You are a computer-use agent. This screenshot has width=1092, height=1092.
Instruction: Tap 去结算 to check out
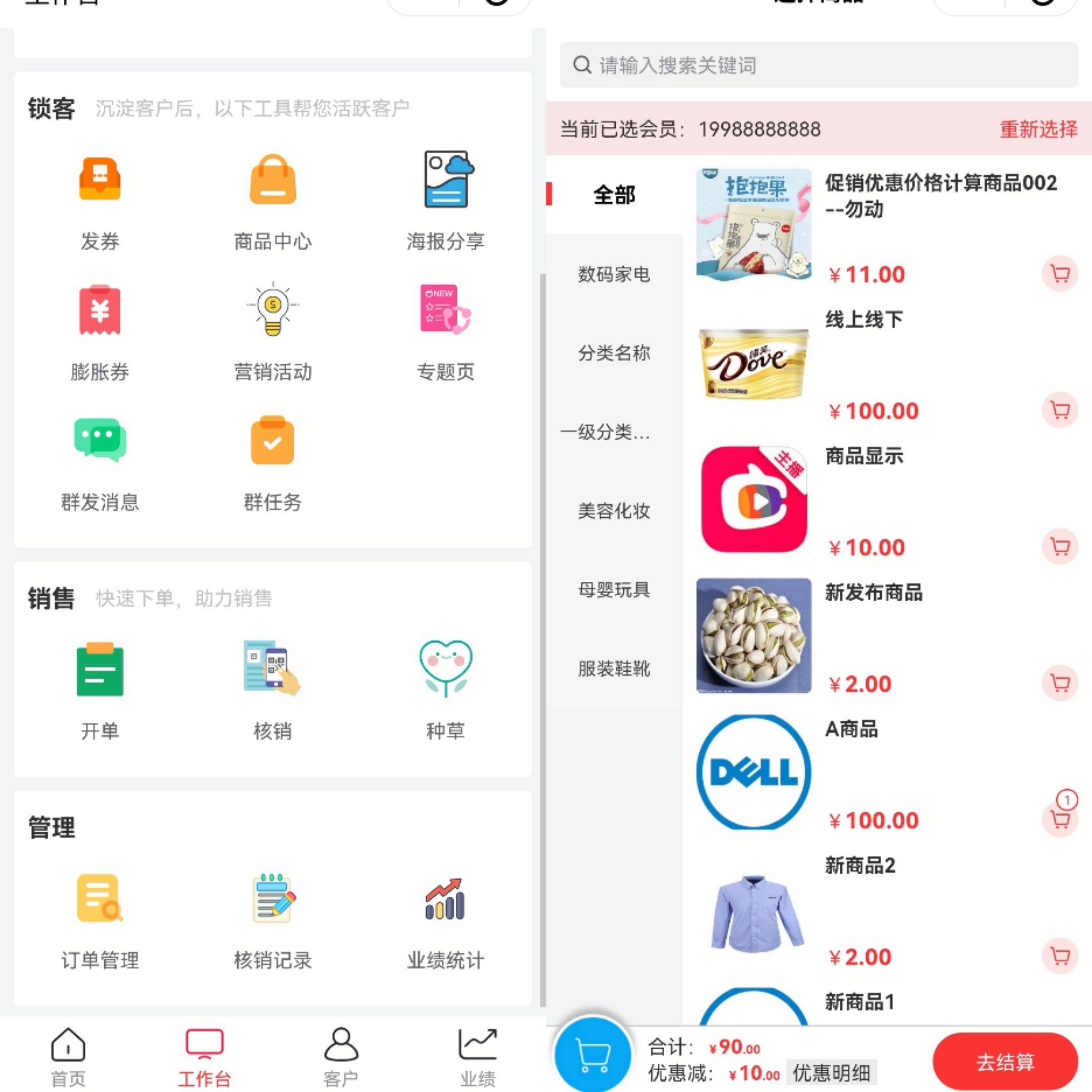click(x=1005, y=1062)
